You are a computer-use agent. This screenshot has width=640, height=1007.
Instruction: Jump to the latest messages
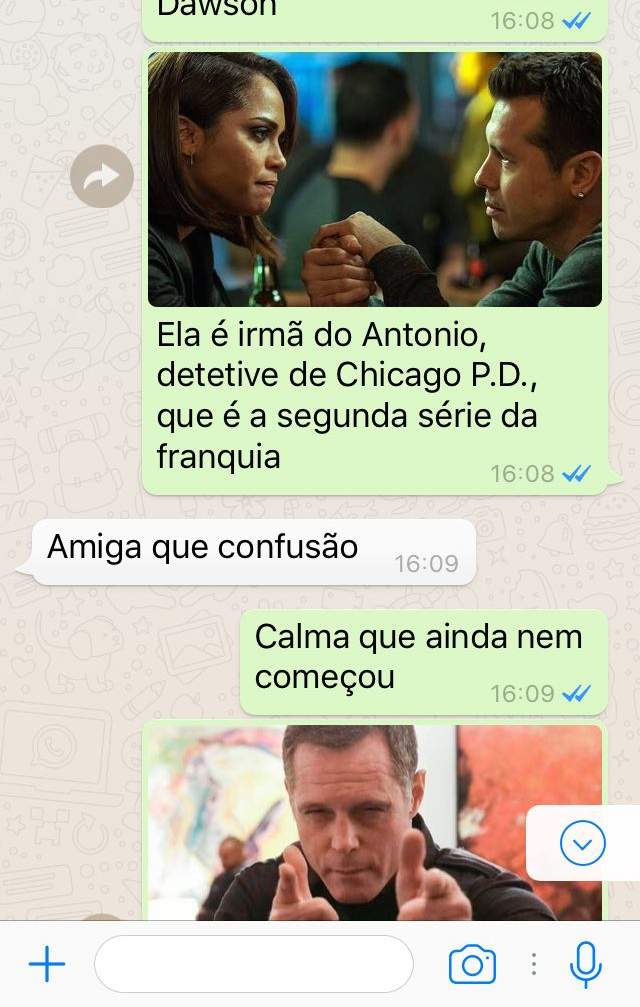pyautogui.click(x=582, y=844)
